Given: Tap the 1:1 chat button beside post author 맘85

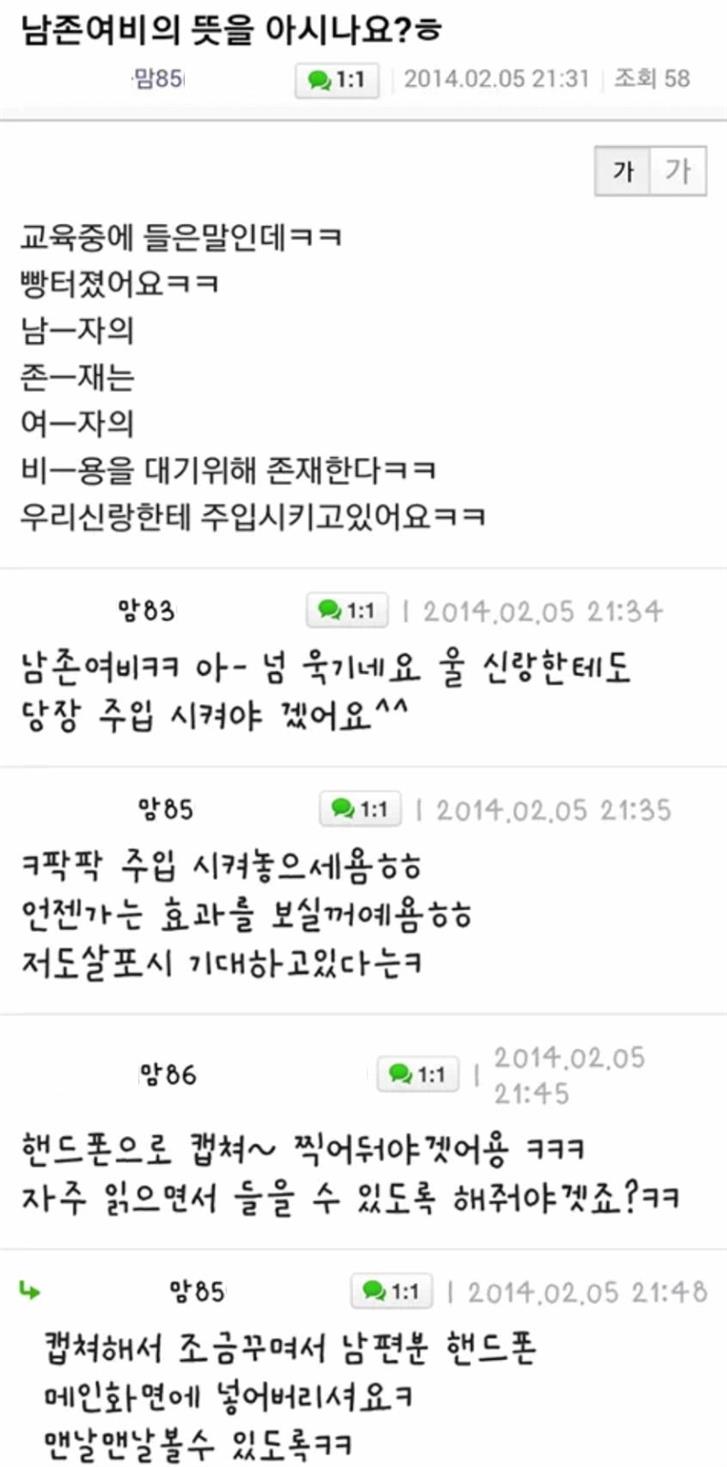Looking at the screenshot, I should (x=337, y=80).
